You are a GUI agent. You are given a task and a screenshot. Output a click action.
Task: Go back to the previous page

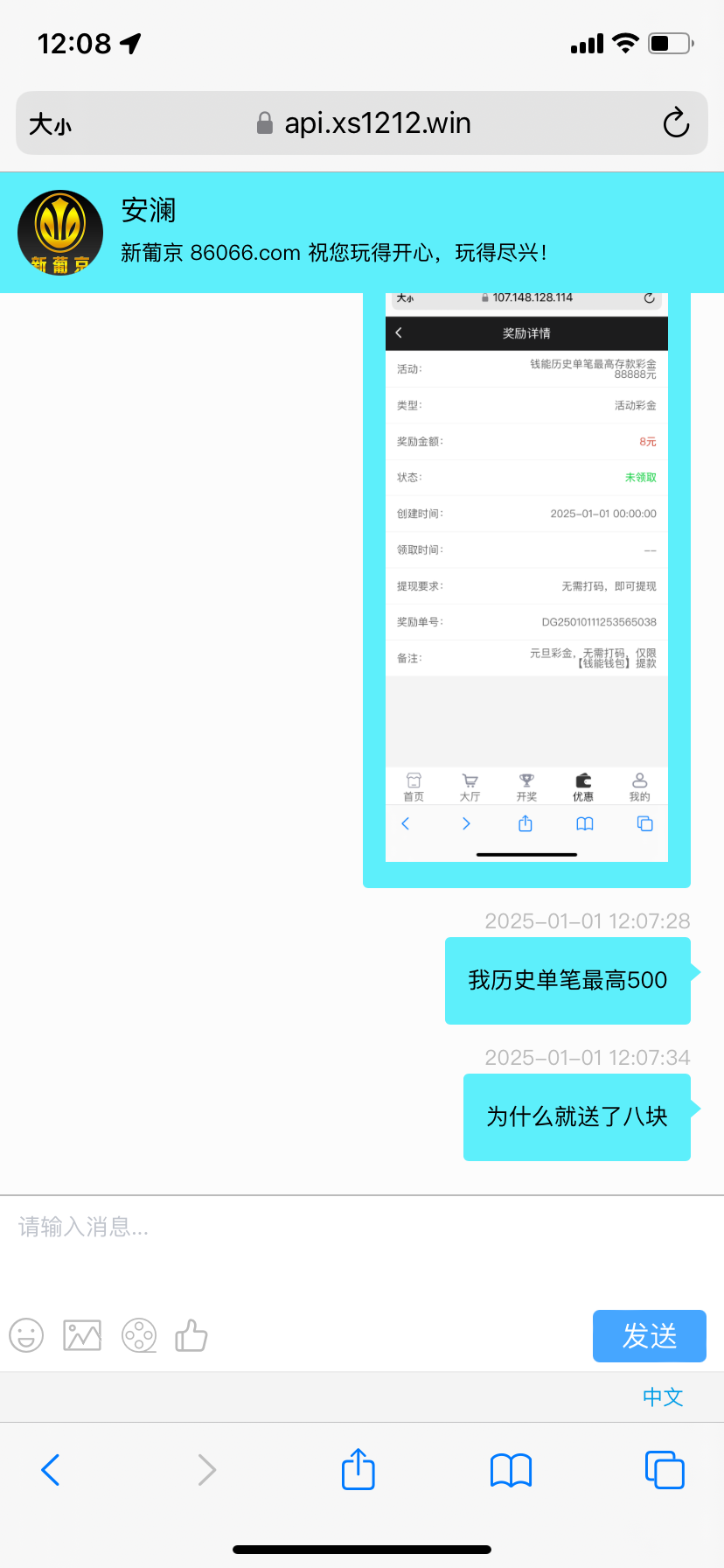coord(51,1470)
